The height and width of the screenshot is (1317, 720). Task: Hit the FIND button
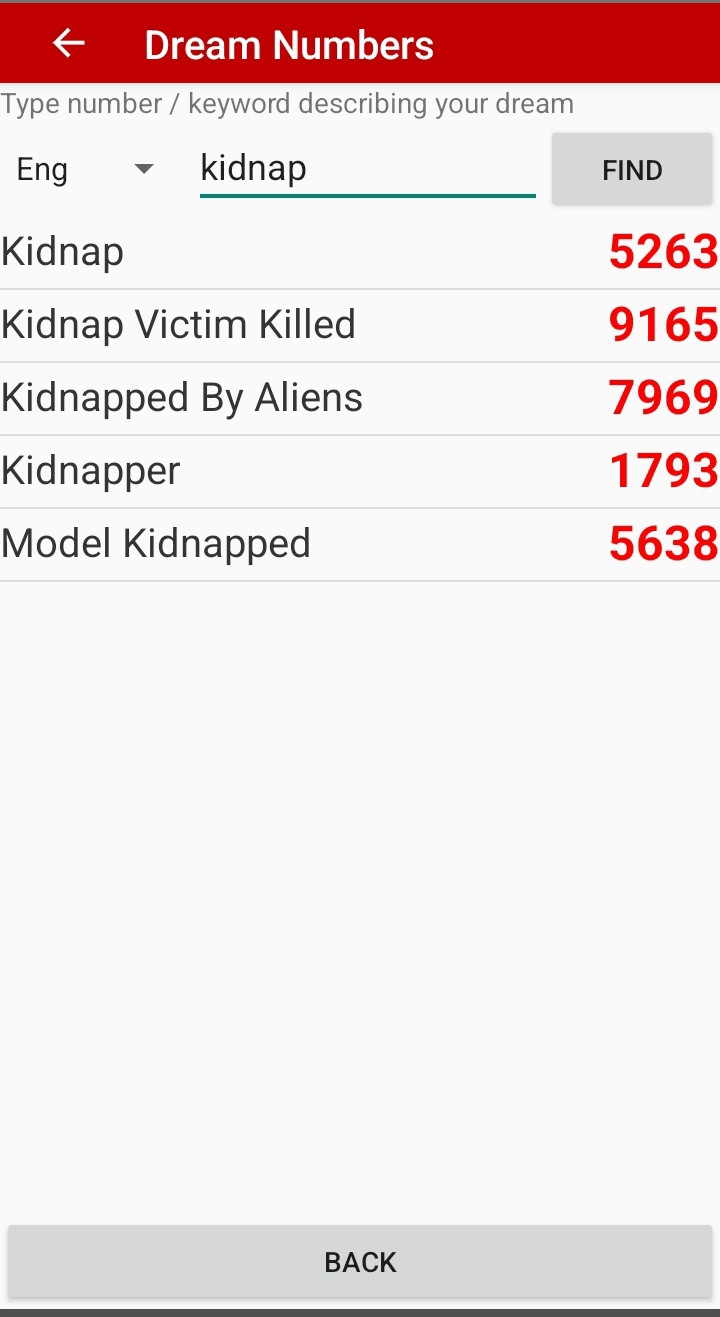point(632,170)
